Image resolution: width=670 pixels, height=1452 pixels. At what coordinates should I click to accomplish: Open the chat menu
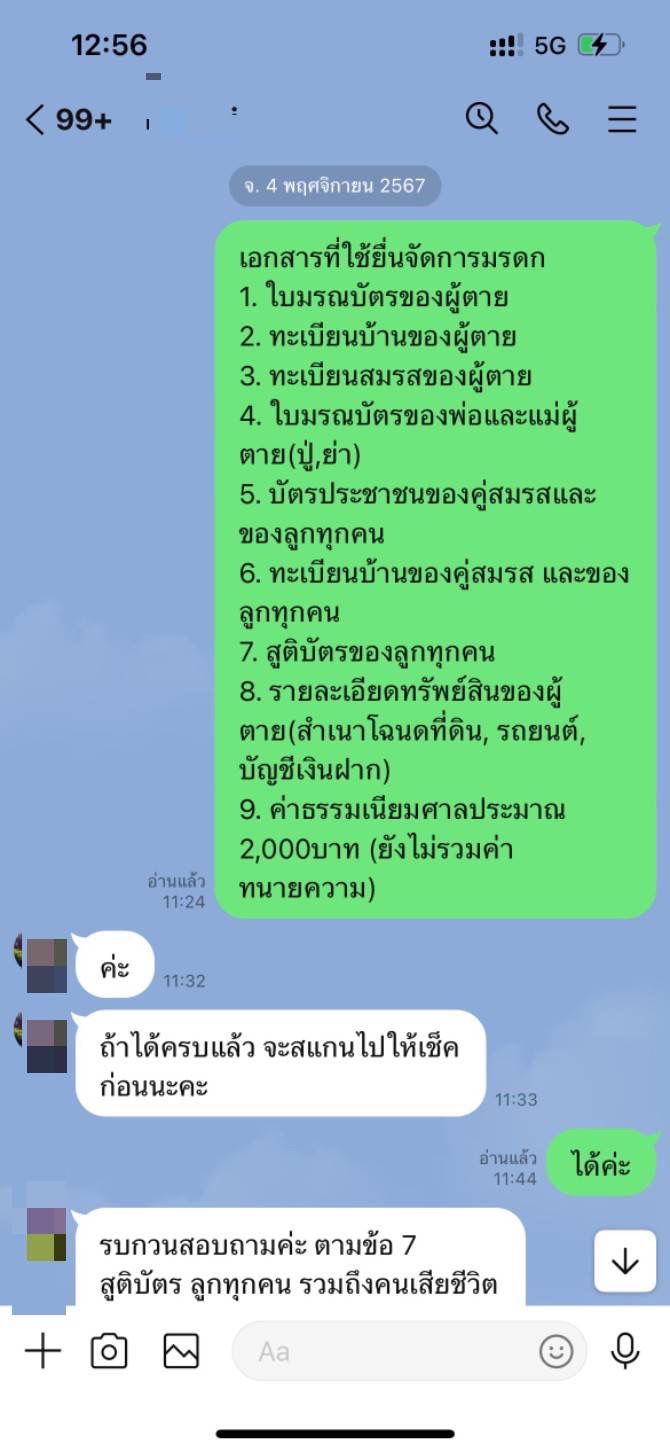coord(622,119)
